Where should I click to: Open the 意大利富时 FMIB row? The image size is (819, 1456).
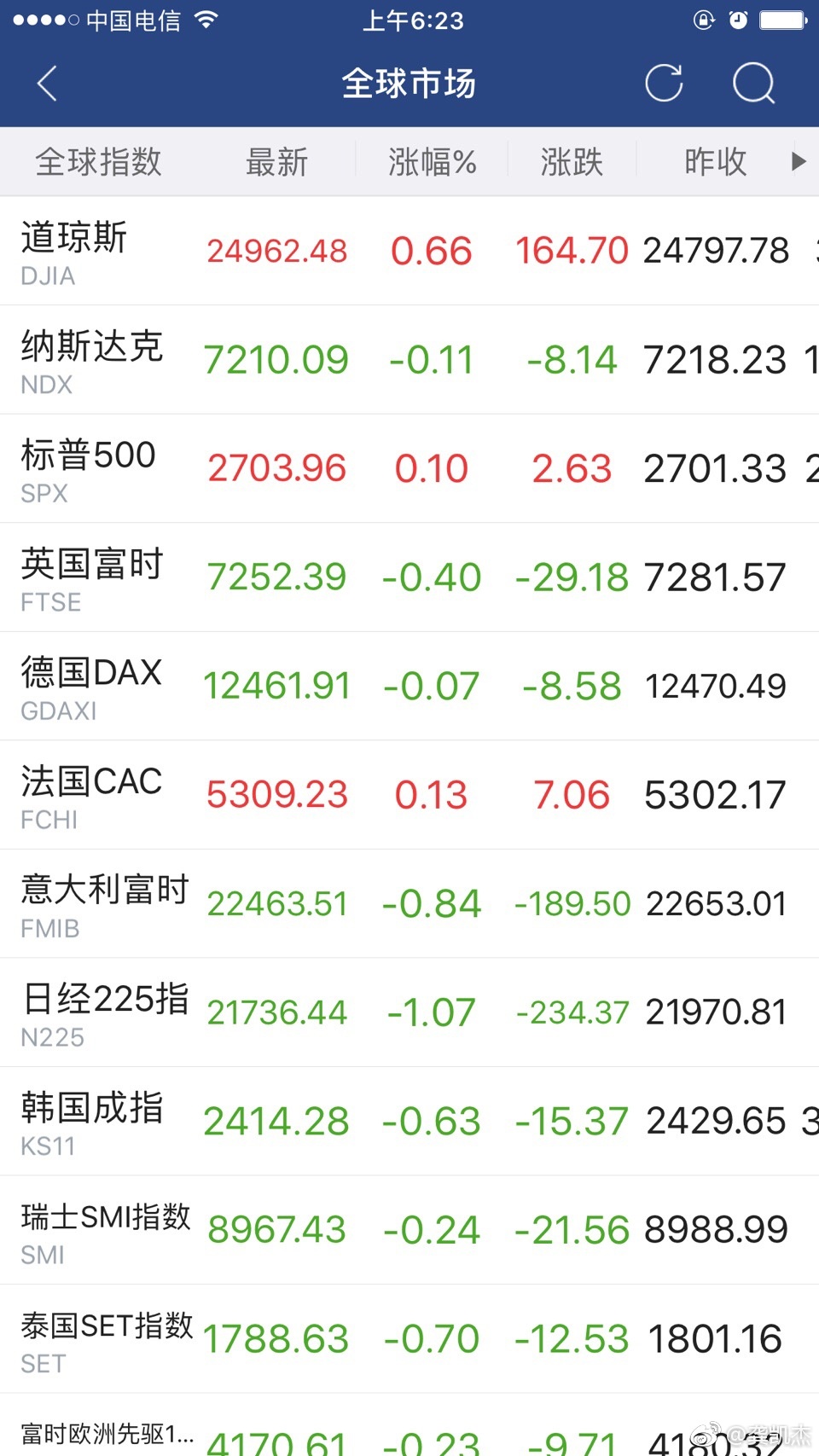point(409,903)
